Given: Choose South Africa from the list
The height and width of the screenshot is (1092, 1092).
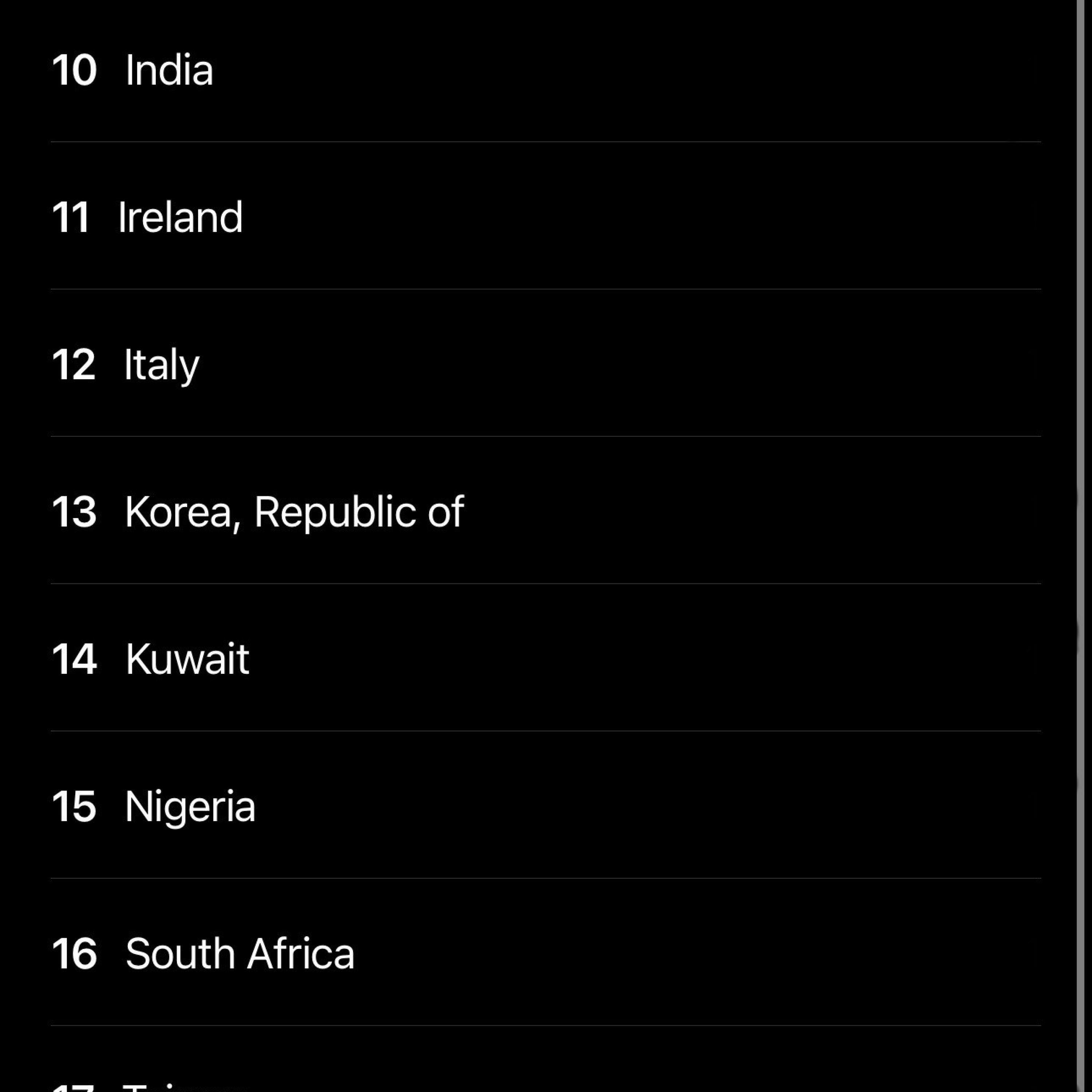Looking at the screenshot, I should pyautogui.click(x=240, y=954).
